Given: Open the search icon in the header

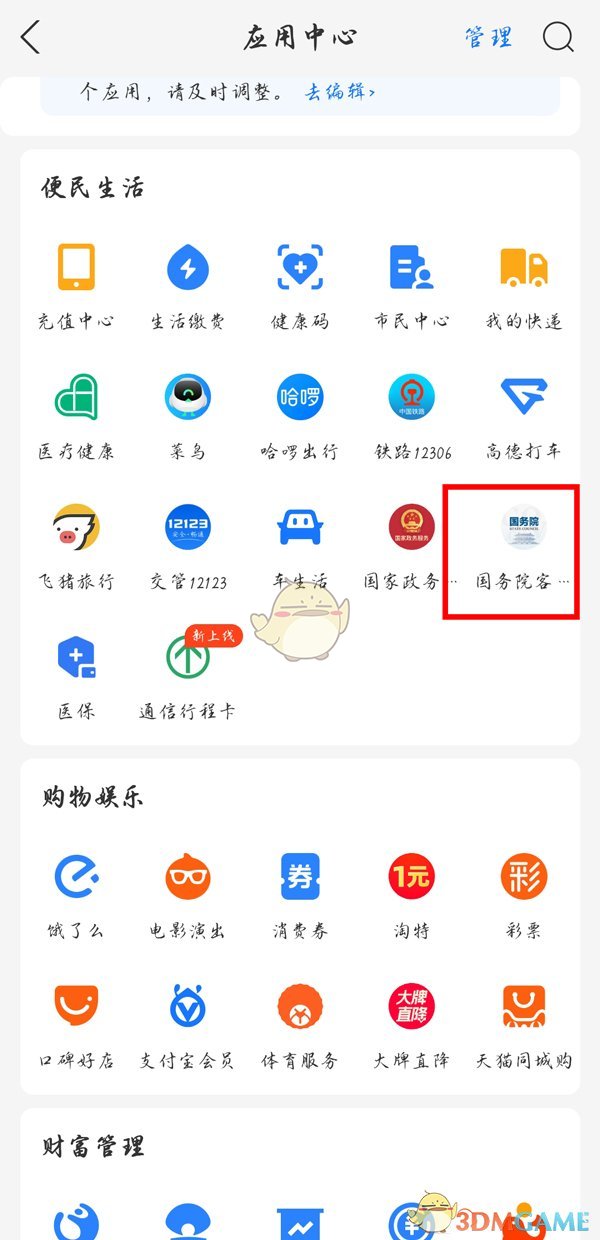Looking at the screenshot, I should pyautogui.click(x=558, y=37).
